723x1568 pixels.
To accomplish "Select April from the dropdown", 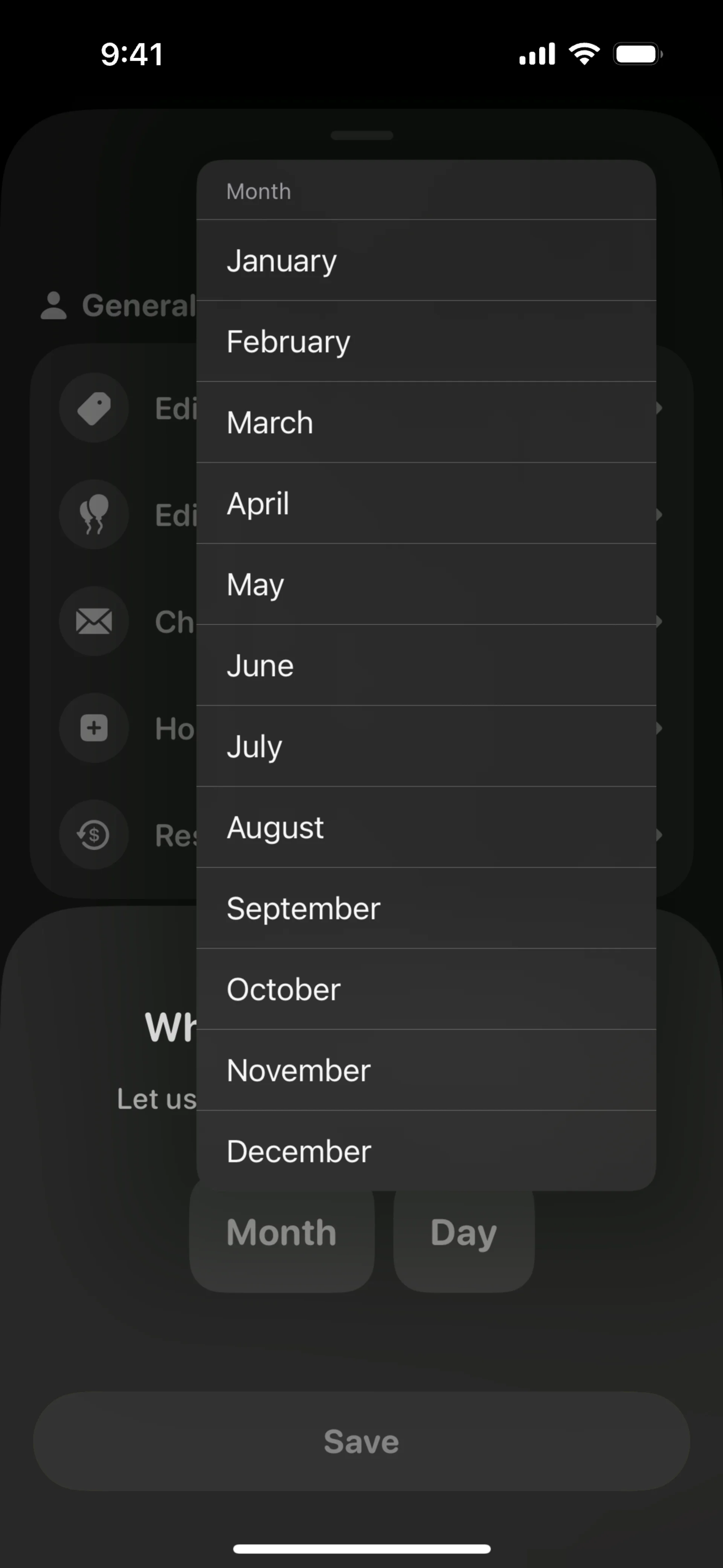I will click(x=426, y=503).
